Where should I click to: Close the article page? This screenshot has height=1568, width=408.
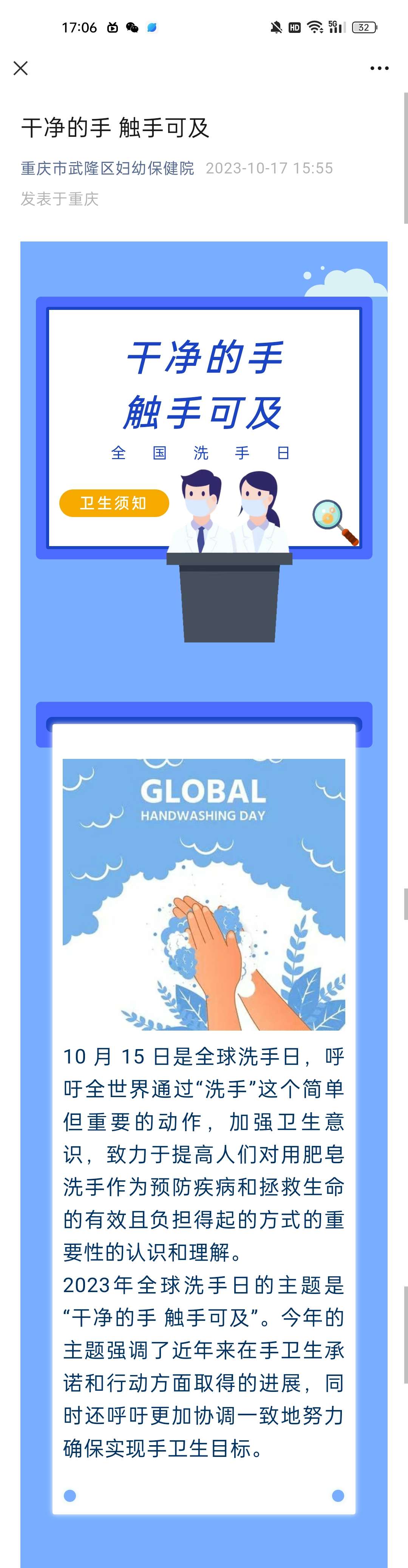tap(21, 68)
